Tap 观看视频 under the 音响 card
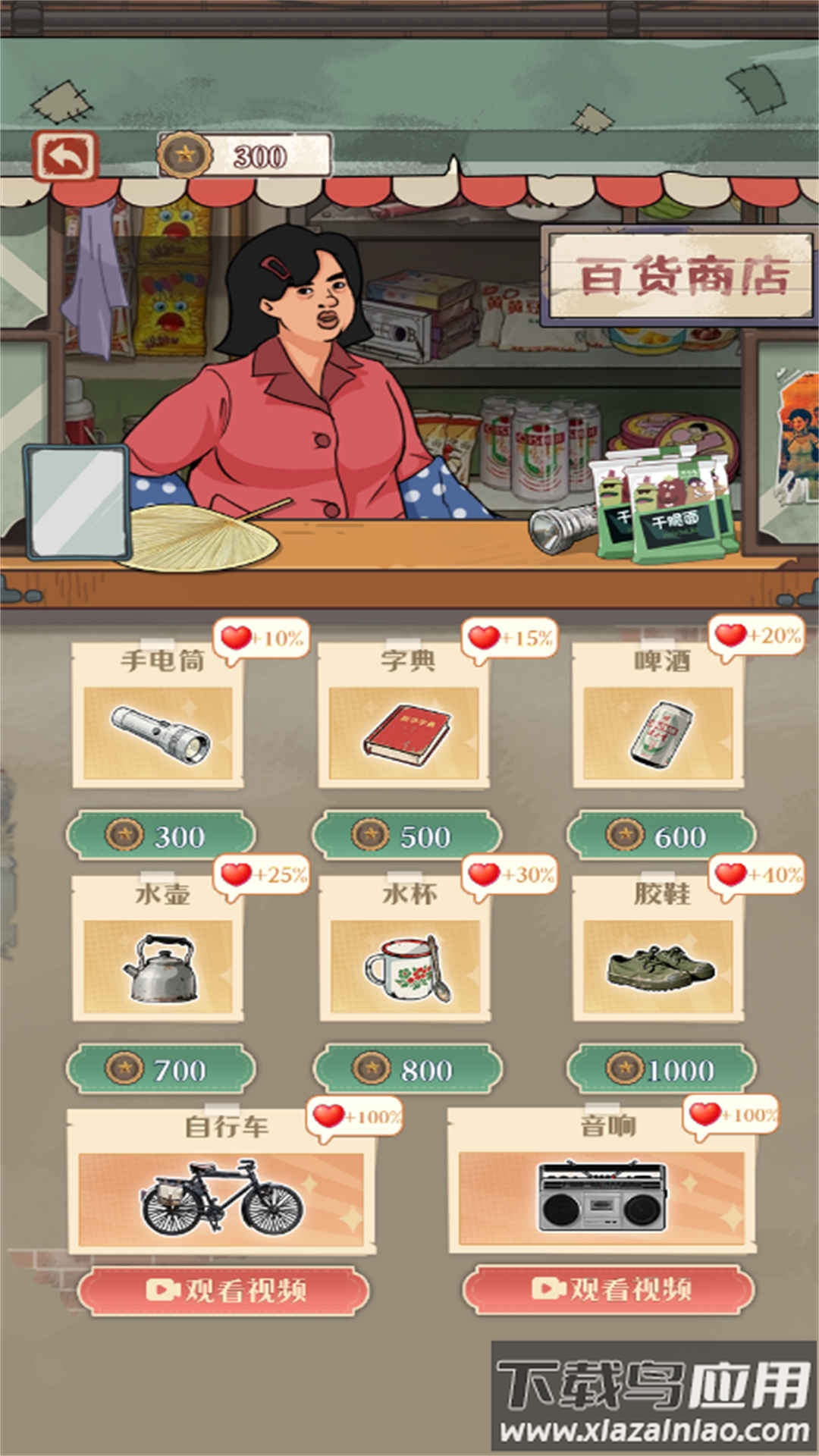This screenshot has height=1456, width=819. tap(609, 1288)
